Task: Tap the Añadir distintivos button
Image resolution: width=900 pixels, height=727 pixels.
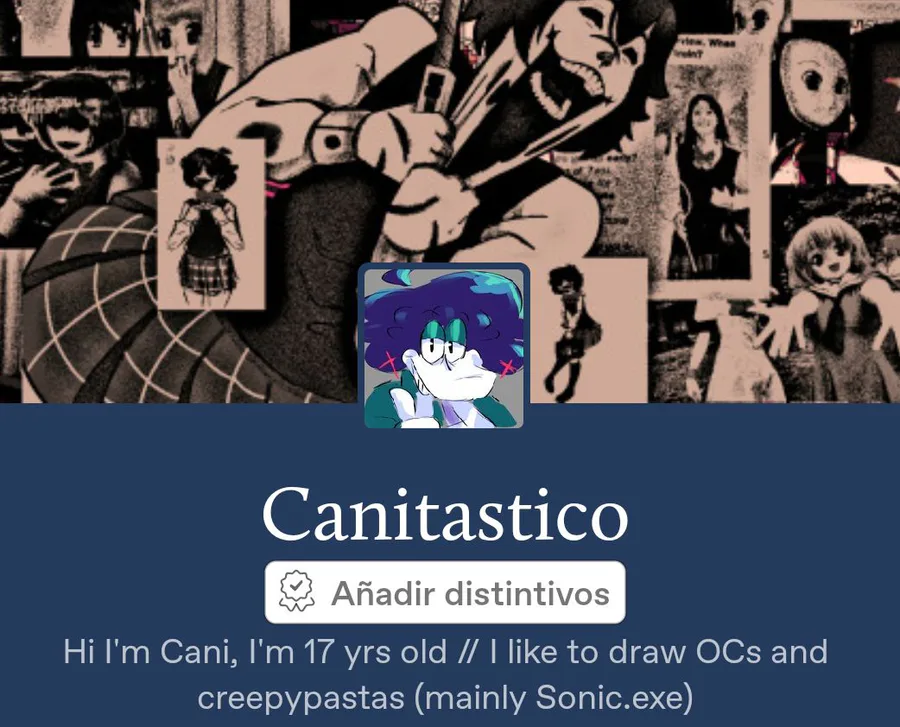Action: tap(445, 592)
